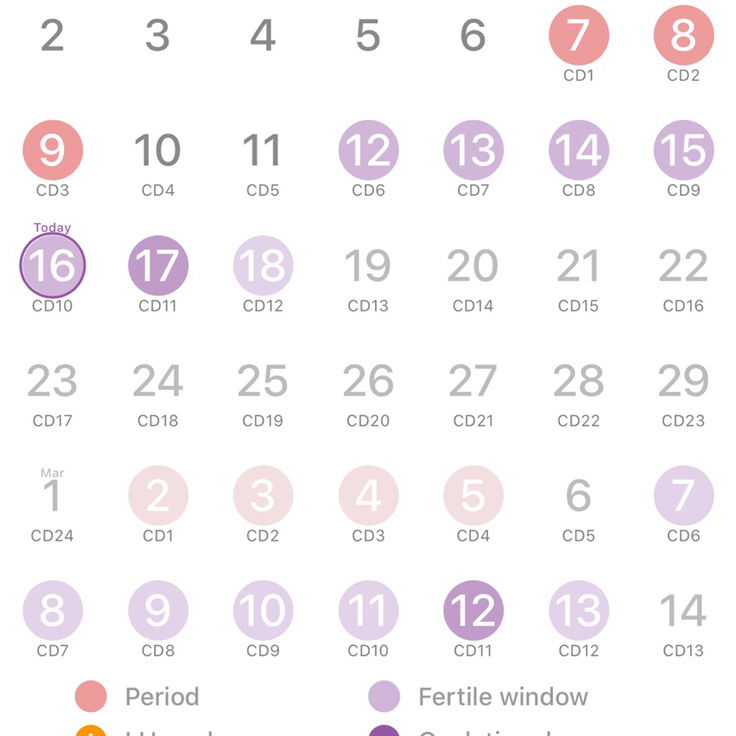Select today's date, the 16th
Image resolution: width=736 pixels, height=736 pixels.
(x=52, y=266)
